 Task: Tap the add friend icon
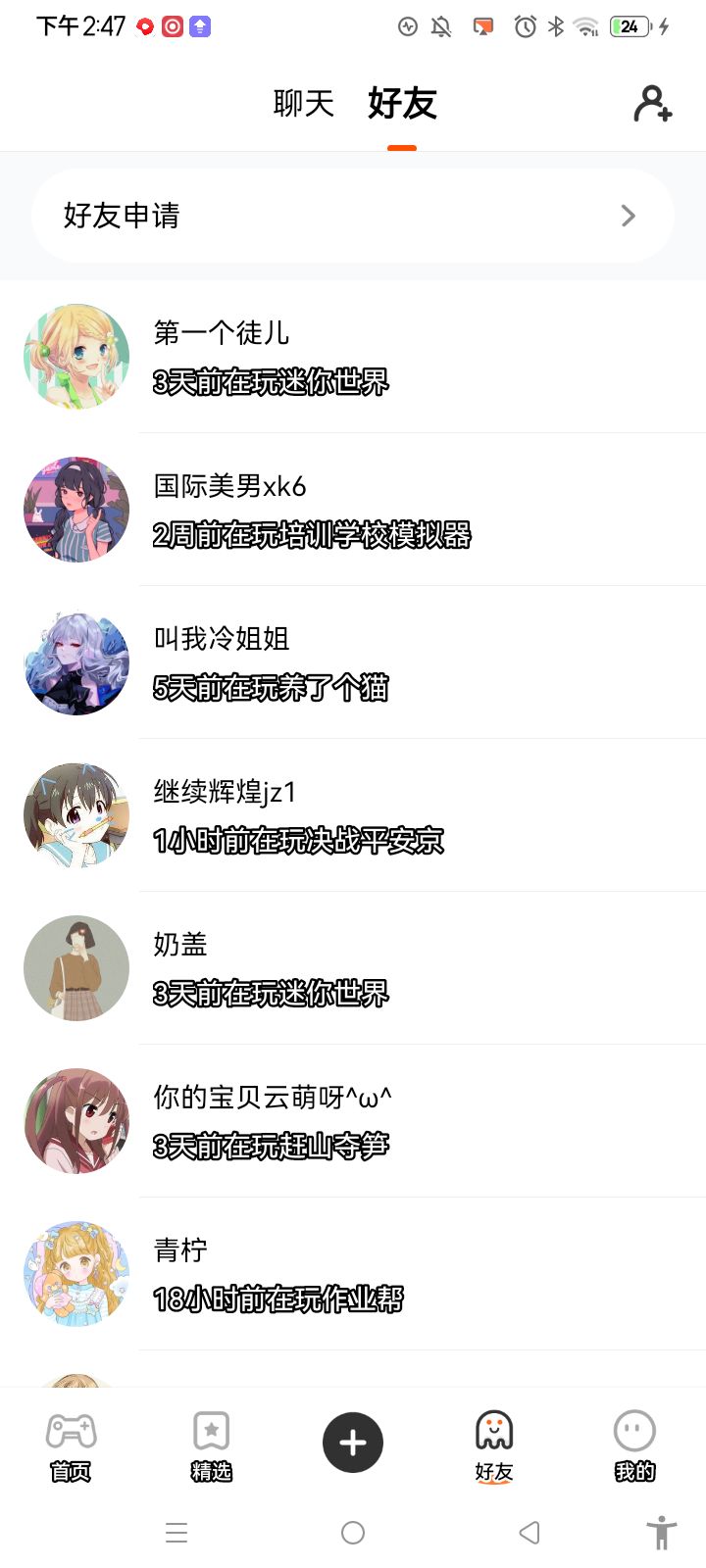pos(652,103)
